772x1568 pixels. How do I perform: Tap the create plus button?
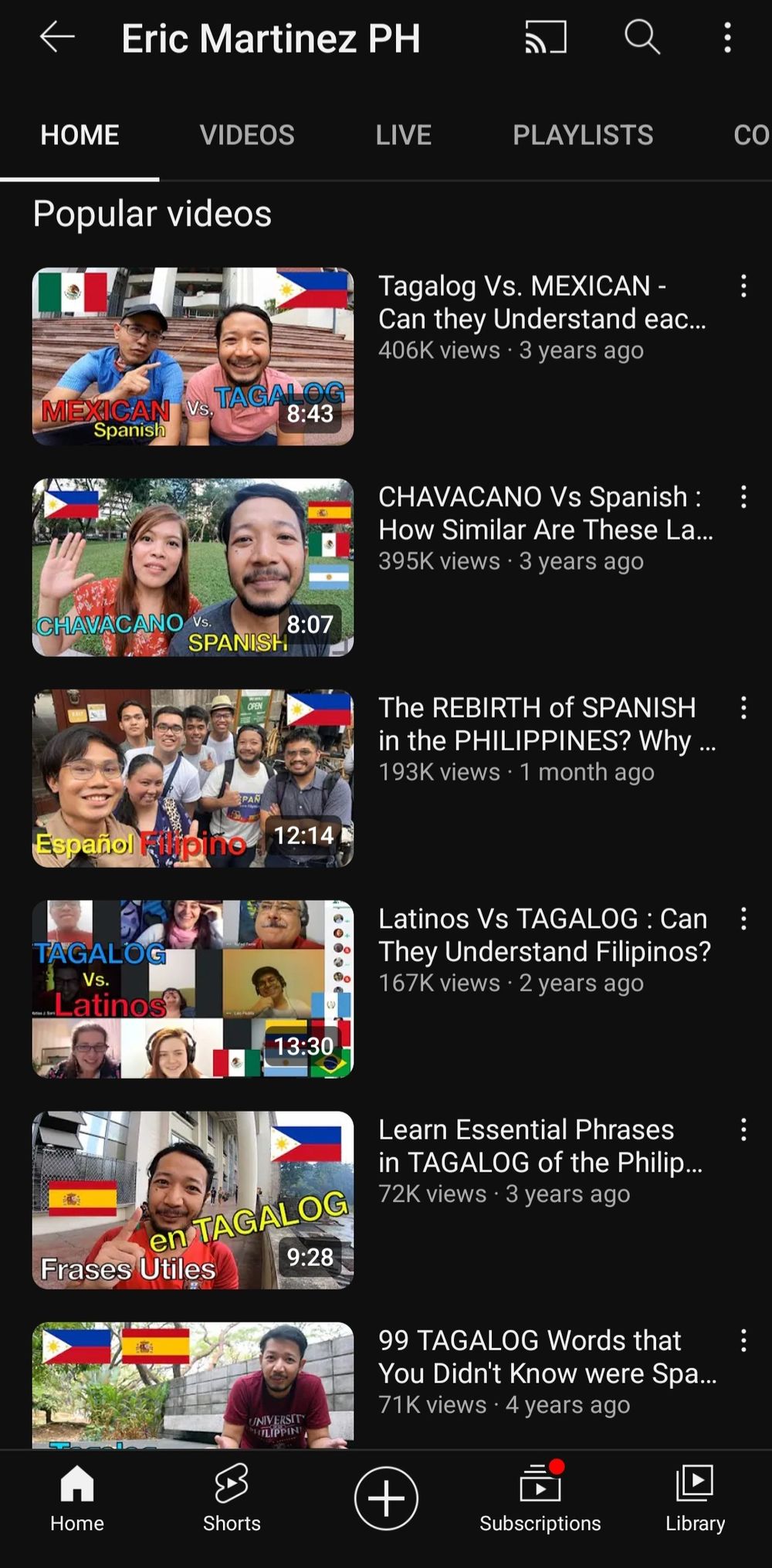(386, 1498)
